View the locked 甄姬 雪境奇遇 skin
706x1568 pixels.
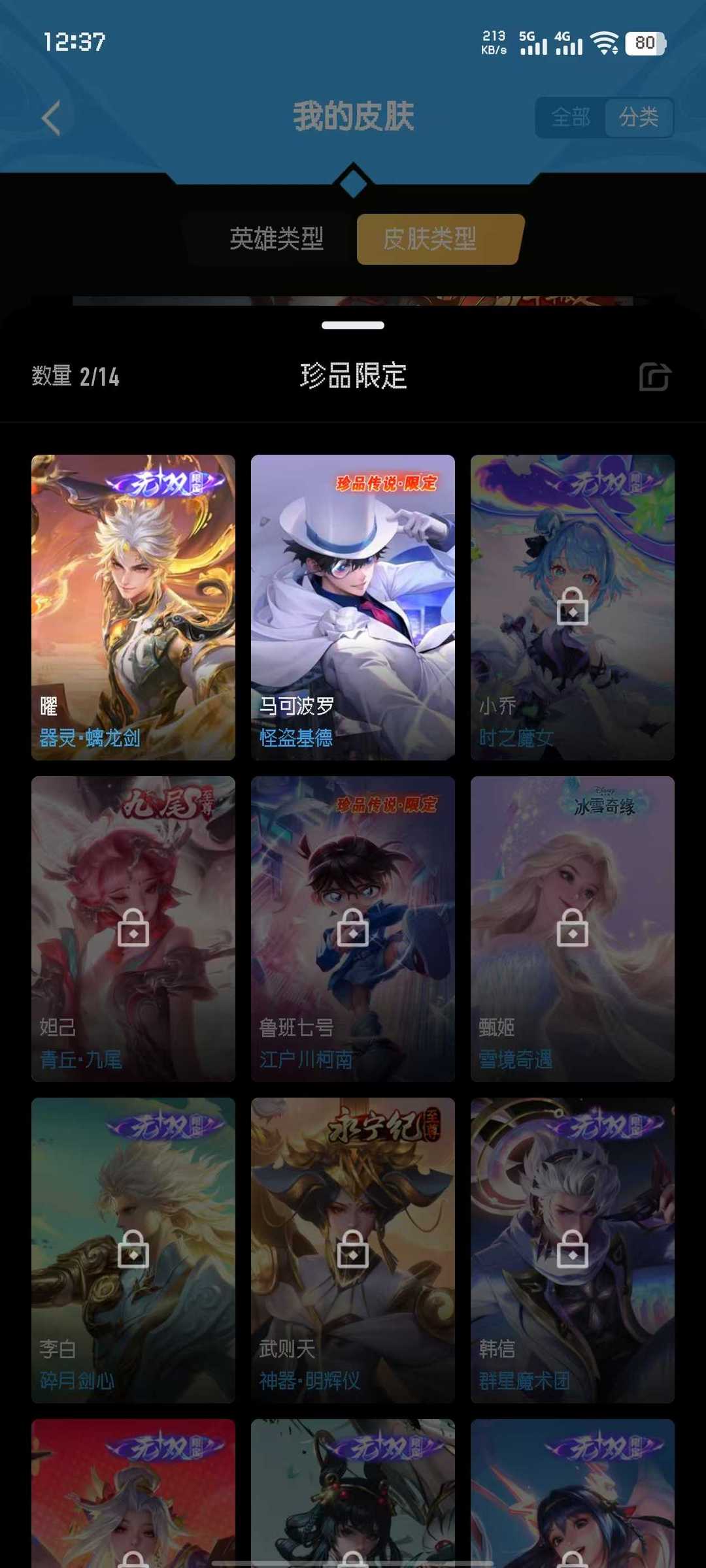coord(573,929)
